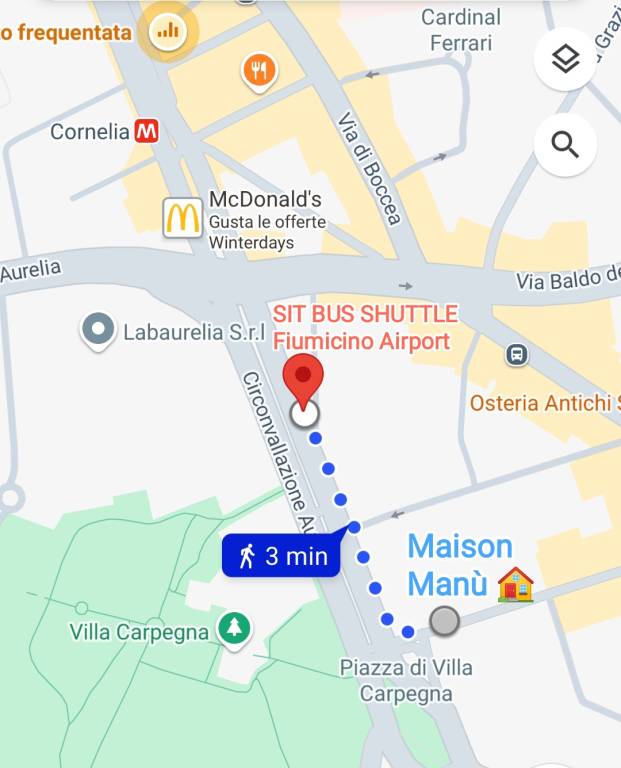Screen dimensions: 621x768
Task: Open the orange restaurant marker
Action: click(259, 69)
